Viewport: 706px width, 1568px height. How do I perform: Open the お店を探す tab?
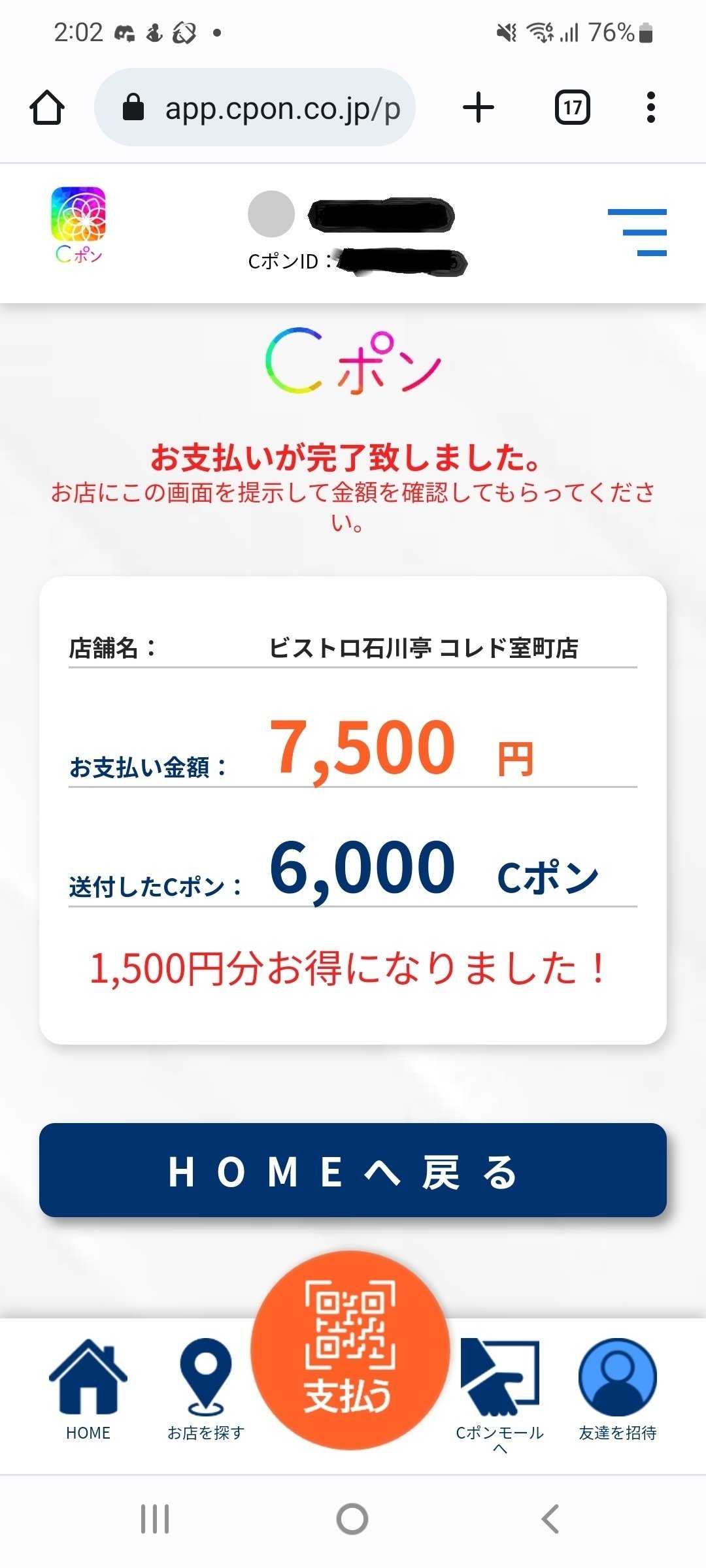(206, 1390)
